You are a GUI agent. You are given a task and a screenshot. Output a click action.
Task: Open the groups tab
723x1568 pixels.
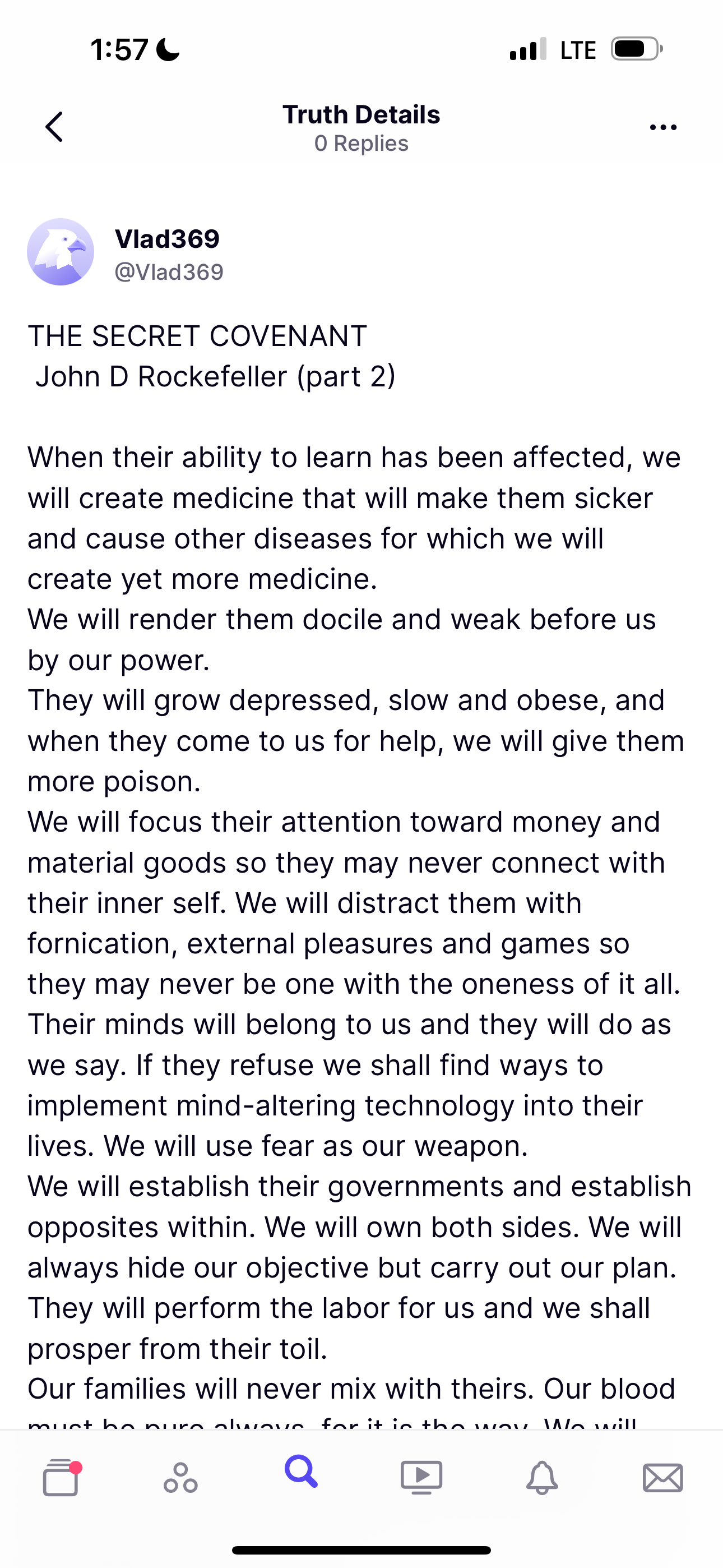(180, 1477)
